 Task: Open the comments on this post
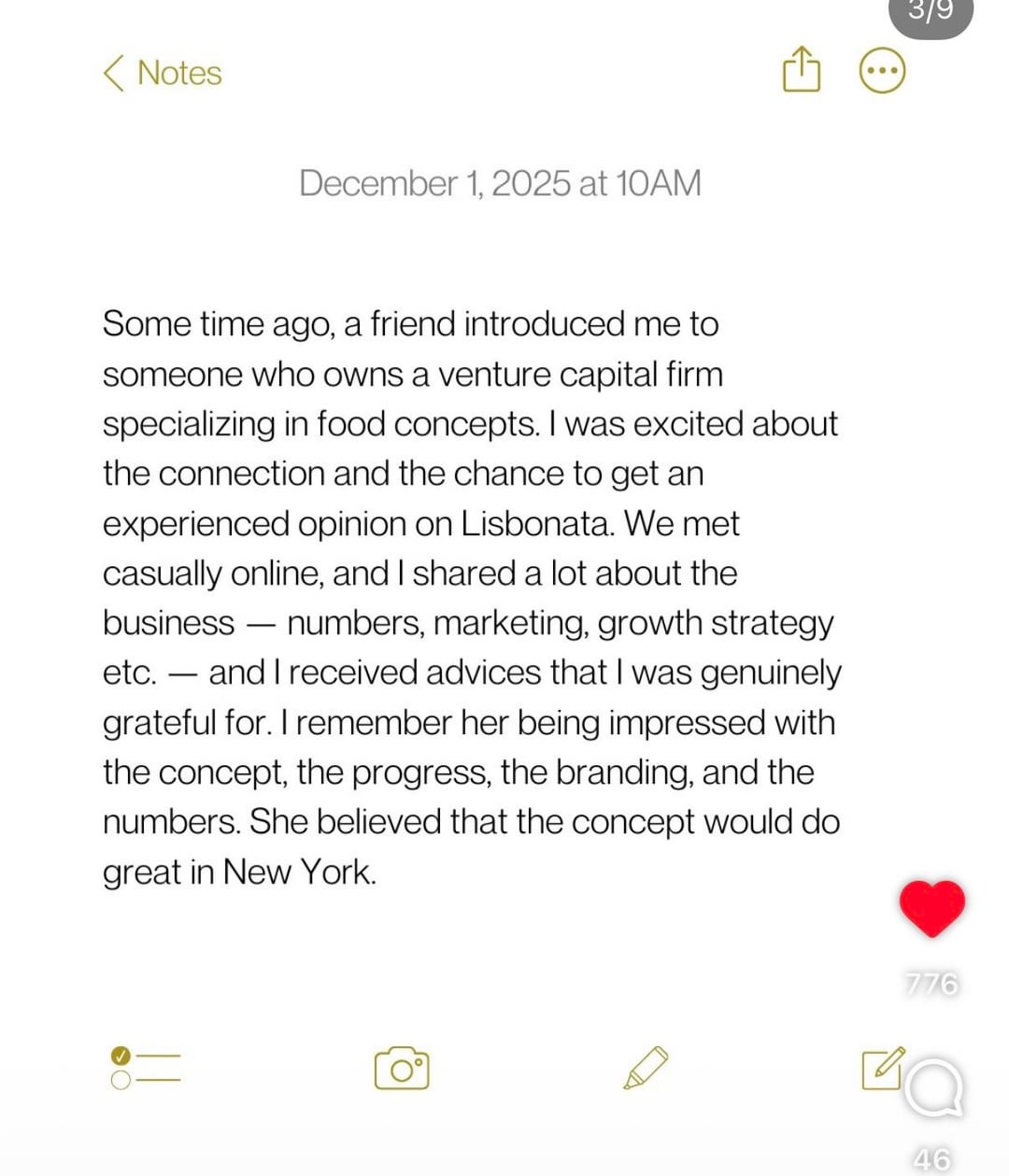click(x=932, y=1088)
